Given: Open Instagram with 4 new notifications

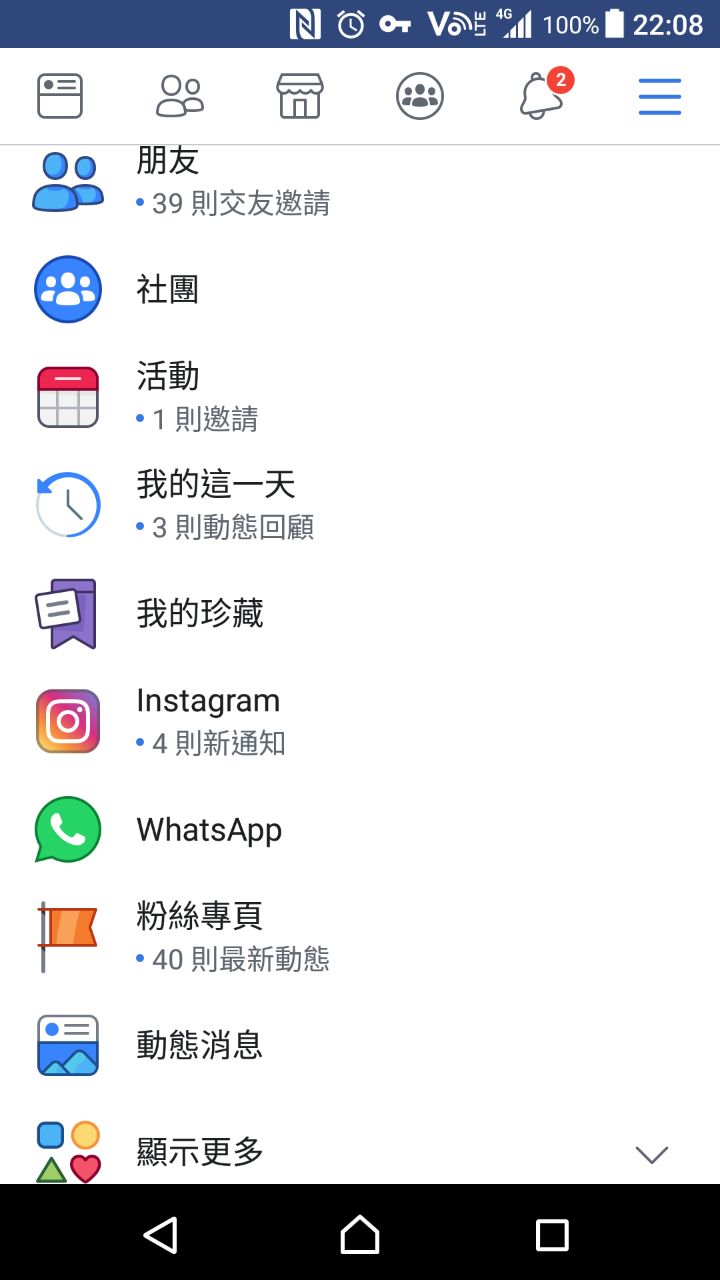Looking at the screenshot, I should (210, 721).
